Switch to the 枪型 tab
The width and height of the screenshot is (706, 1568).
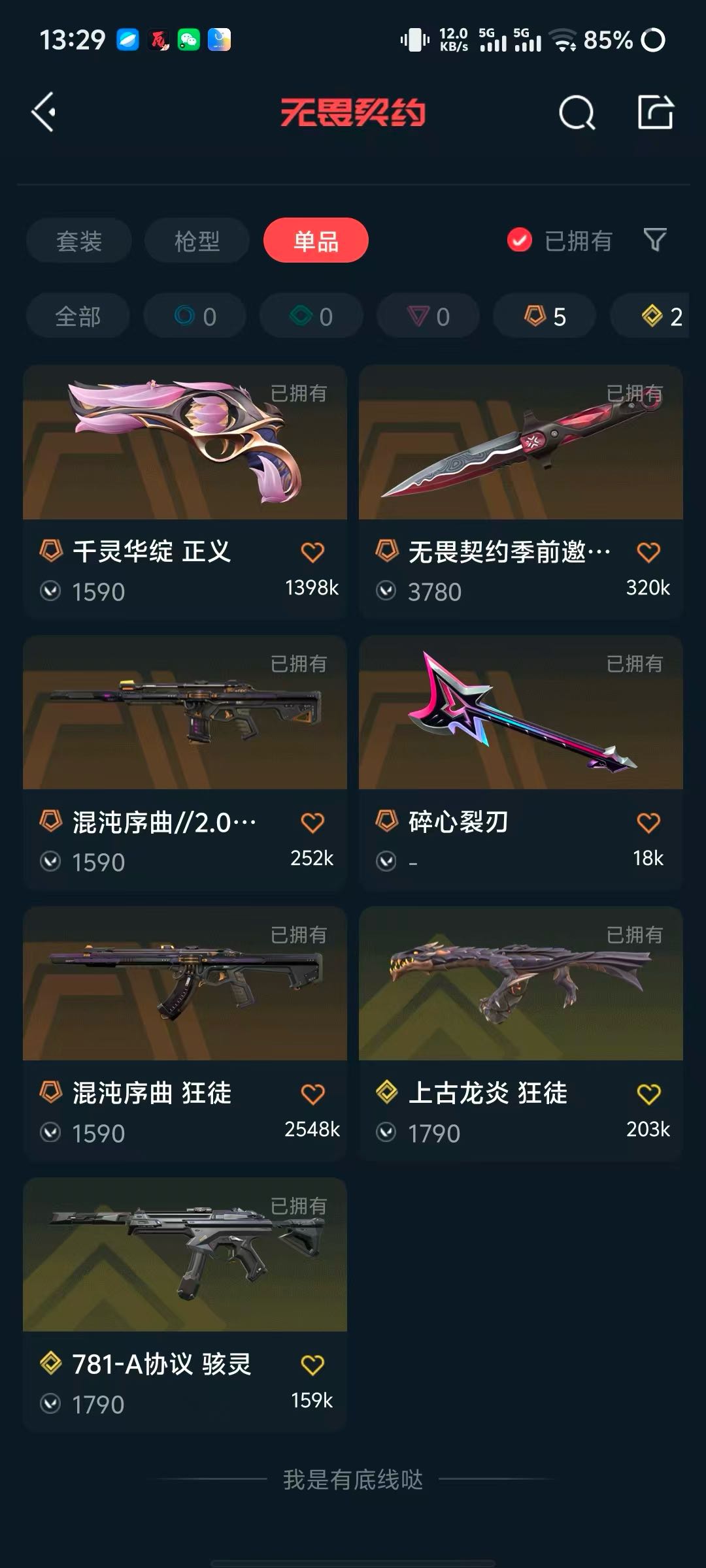click(197, 240)
